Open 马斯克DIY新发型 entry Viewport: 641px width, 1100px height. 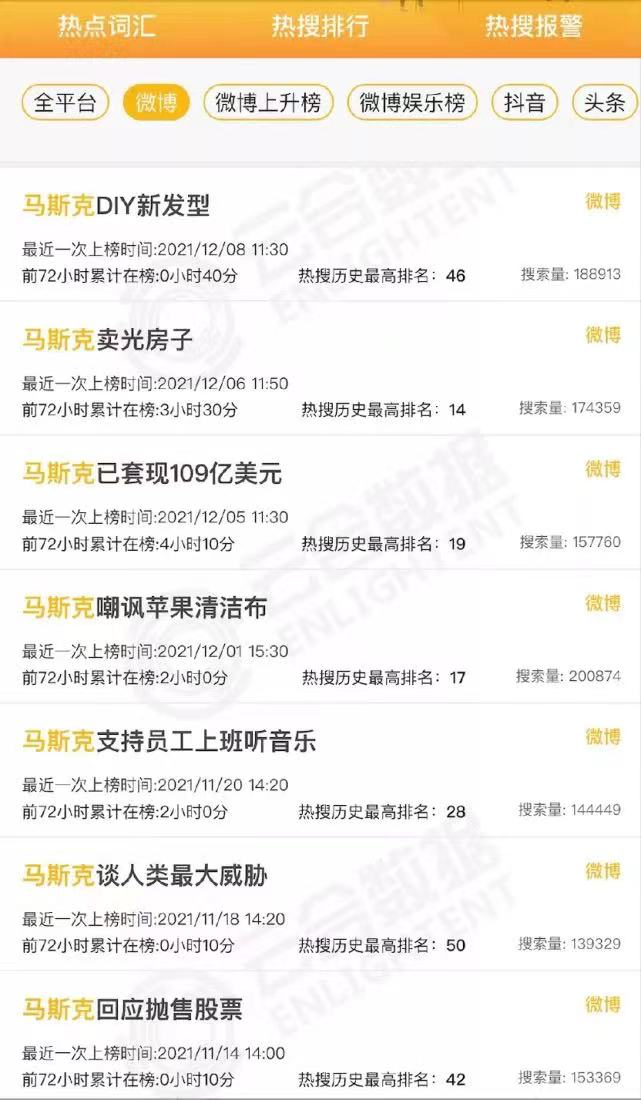320,235
